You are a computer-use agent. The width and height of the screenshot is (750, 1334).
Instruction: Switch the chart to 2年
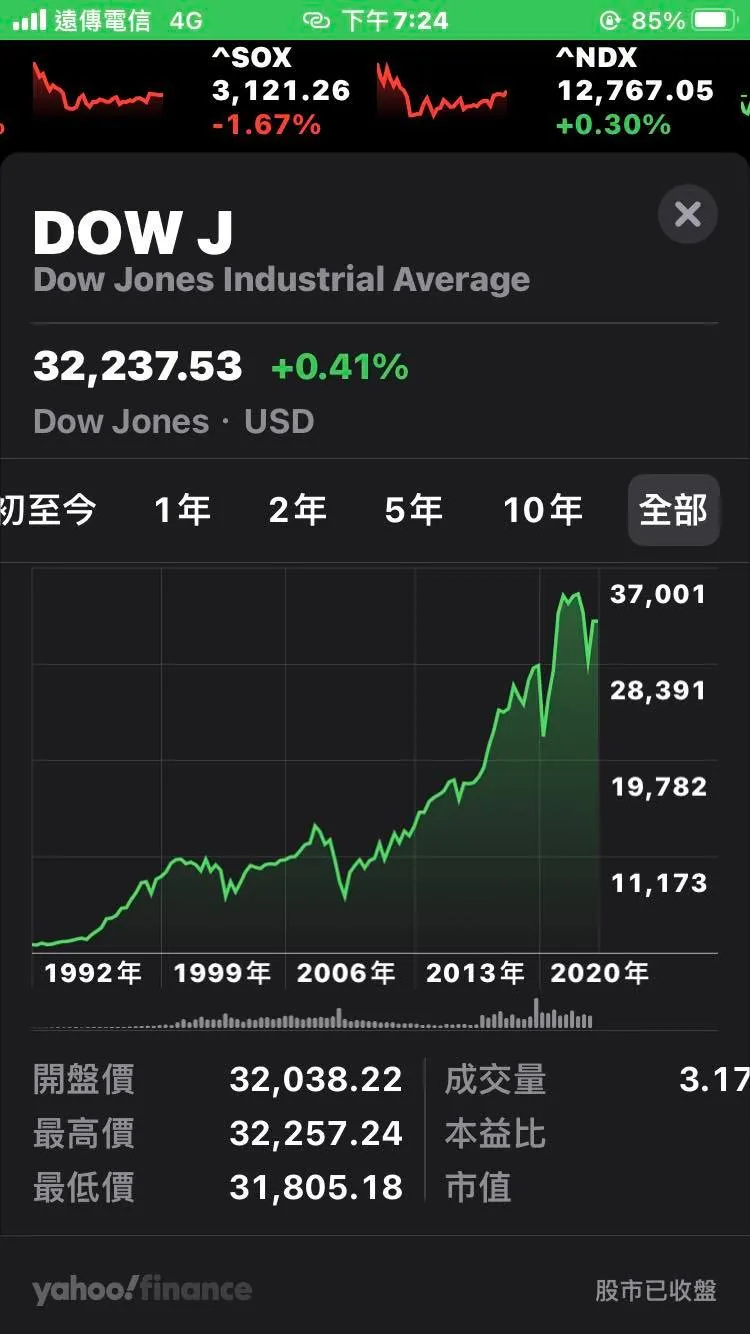coord(297,511)
